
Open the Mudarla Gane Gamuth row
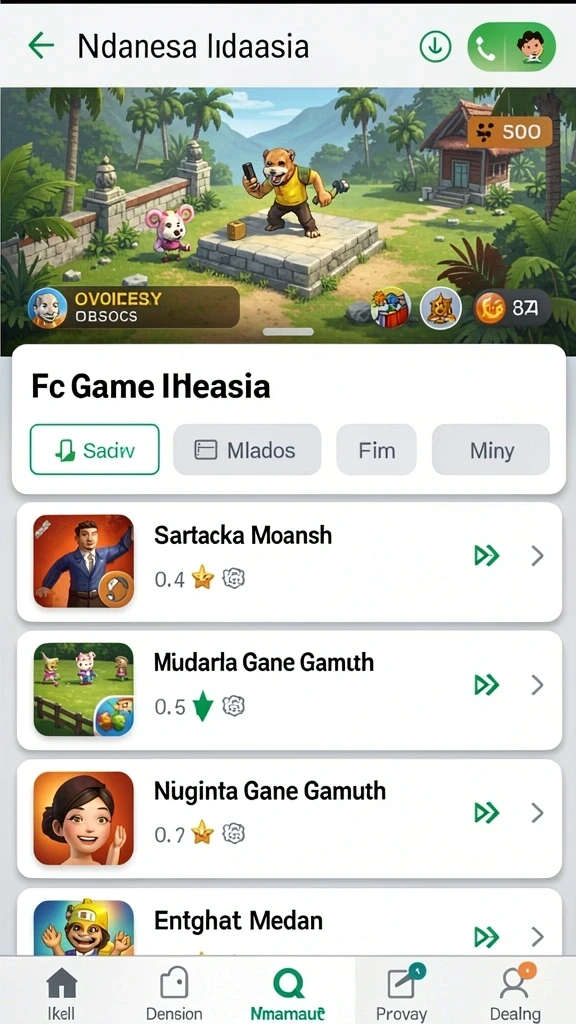point(289,690)
